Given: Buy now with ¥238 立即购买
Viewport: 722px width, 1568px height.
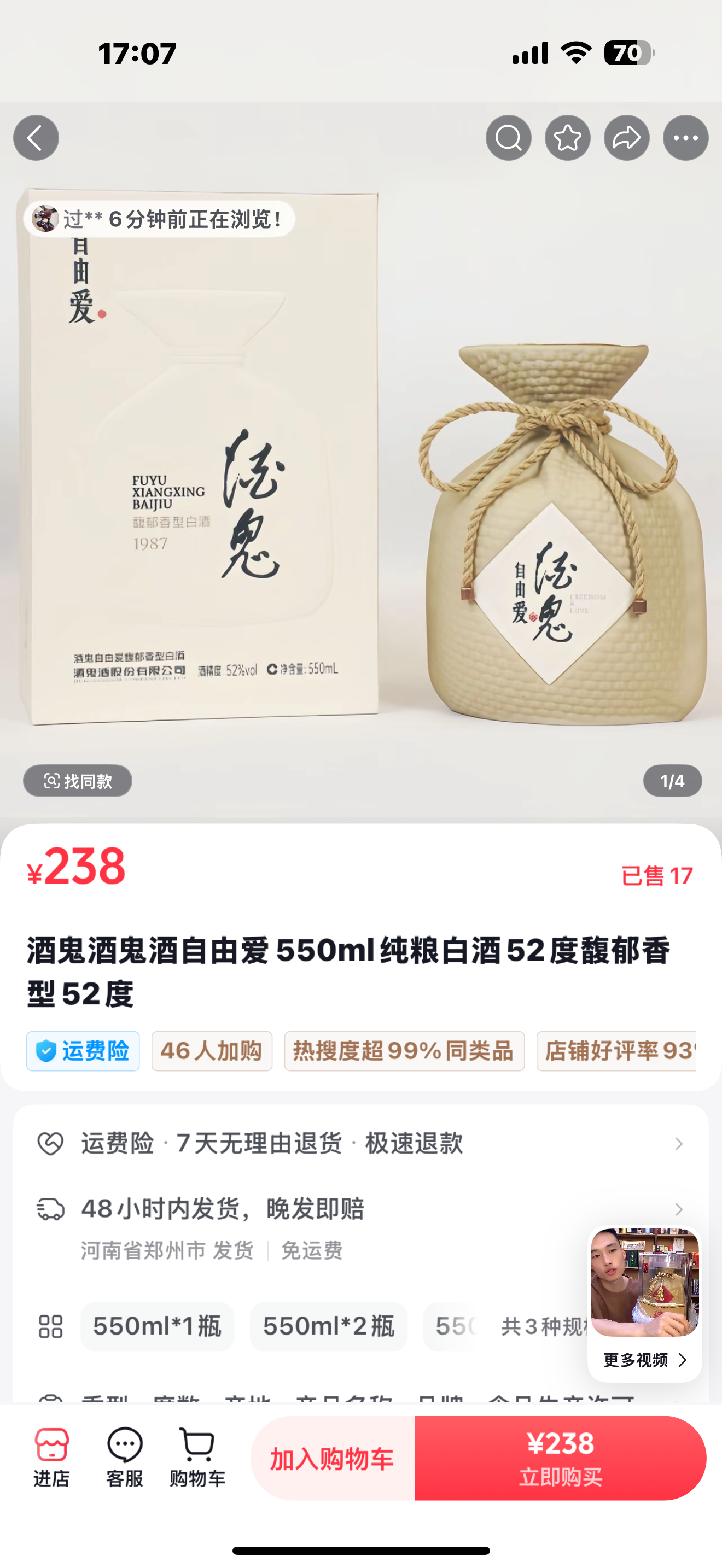Looking at the screenshot, I should 560,1459.
